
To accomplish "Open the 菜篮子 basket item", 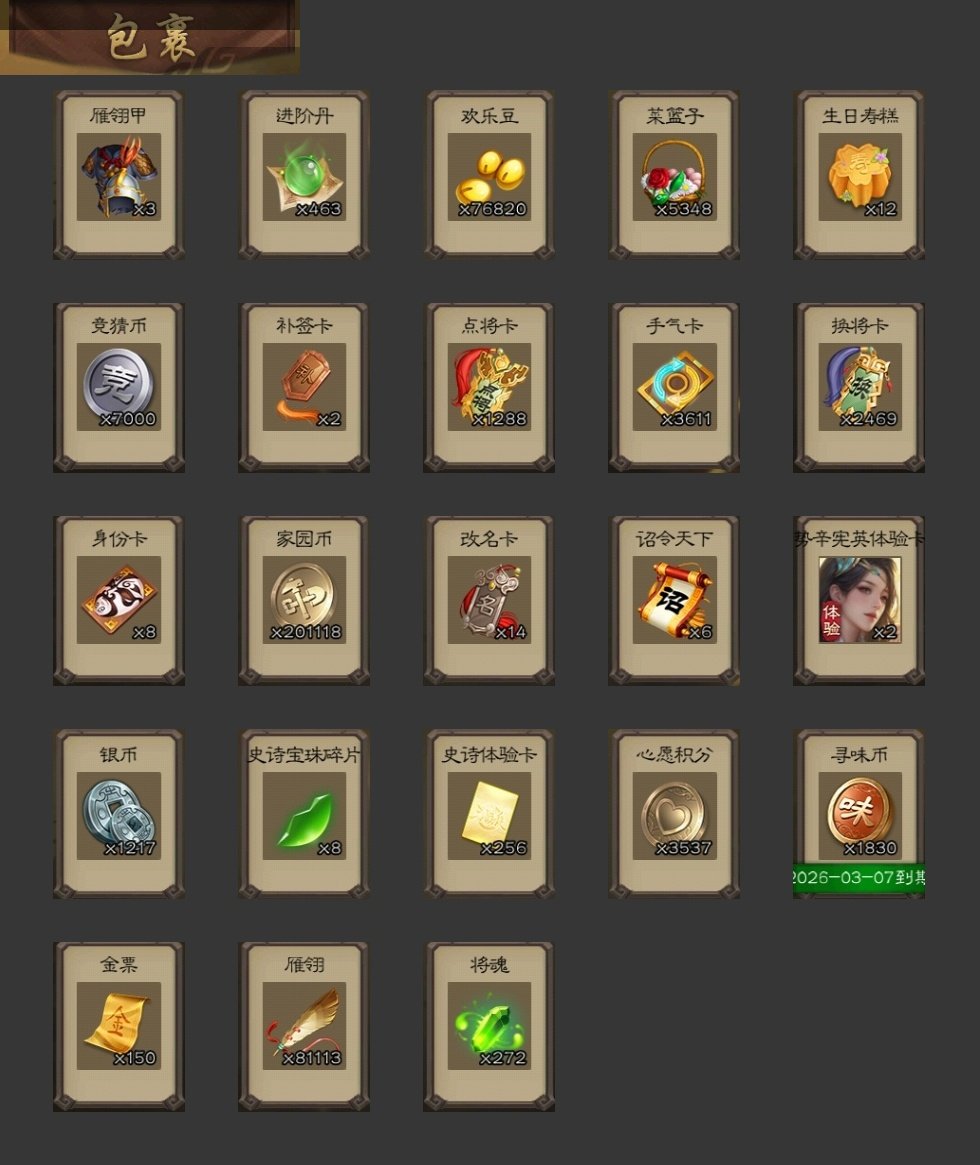I will pyautogui.click(x=674, y=177).
